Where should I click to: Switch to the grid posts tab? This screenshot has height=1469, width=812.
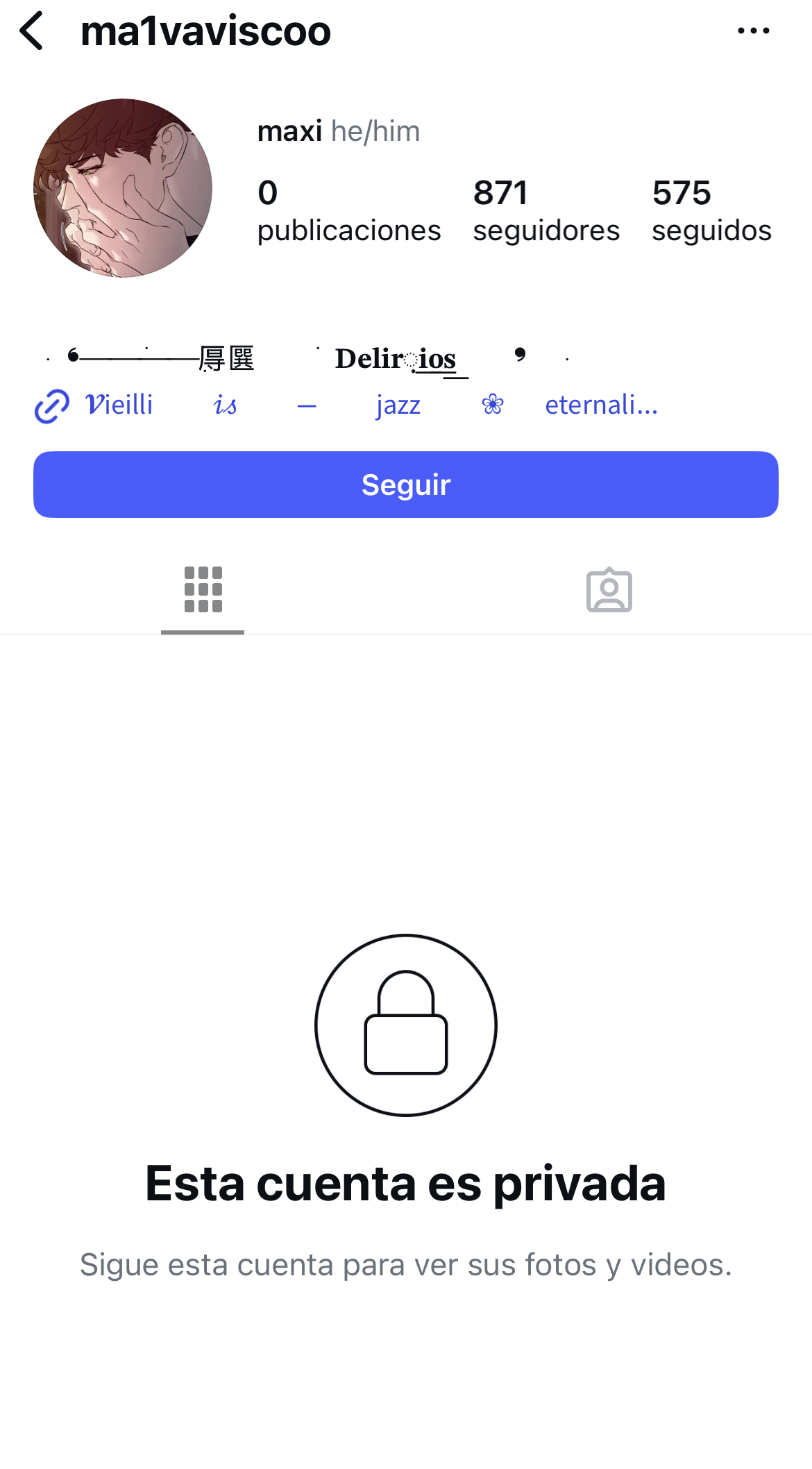point(203,590)
